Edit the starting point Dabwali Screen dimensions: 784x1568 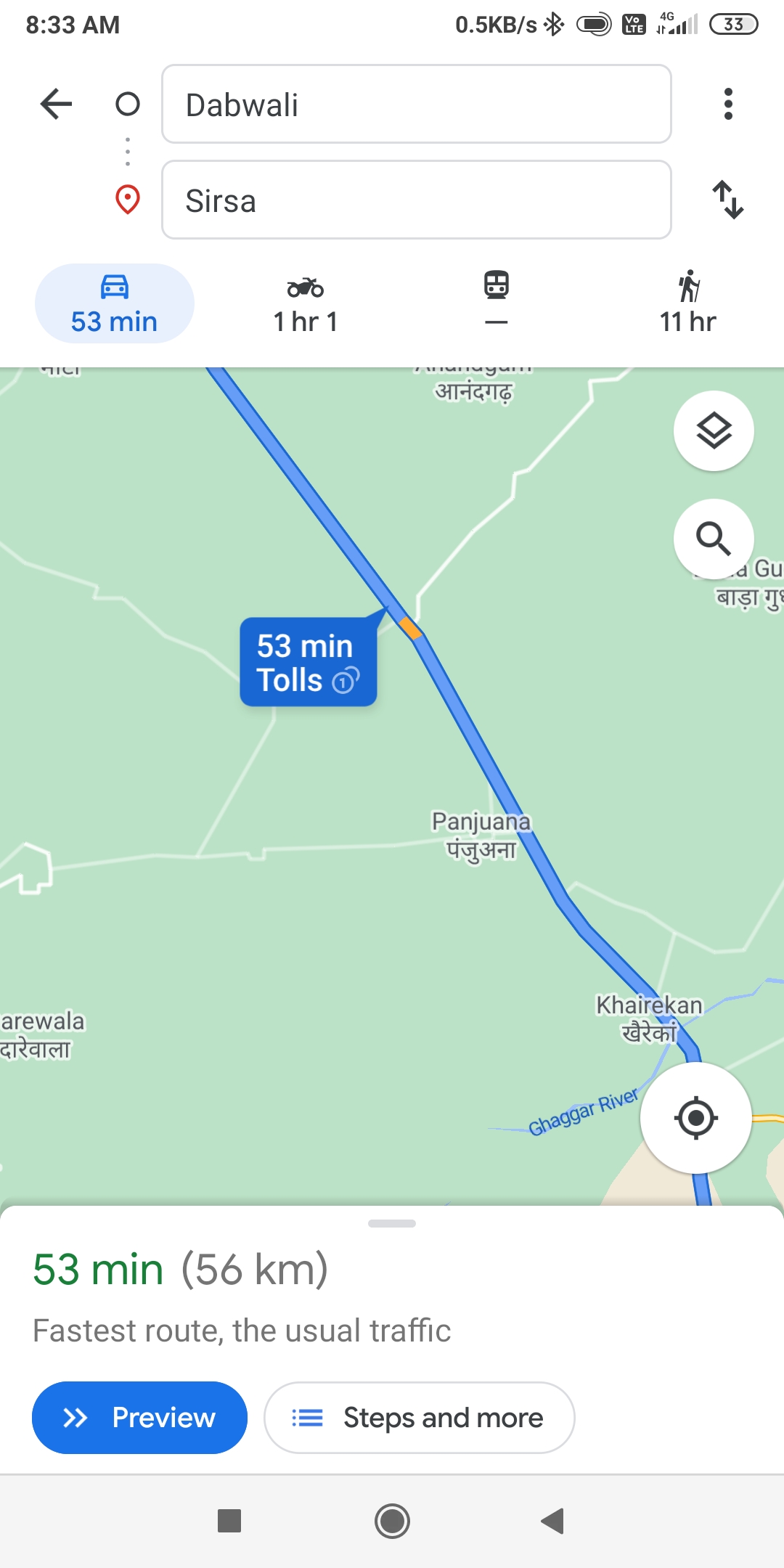[x=416, y=105]
